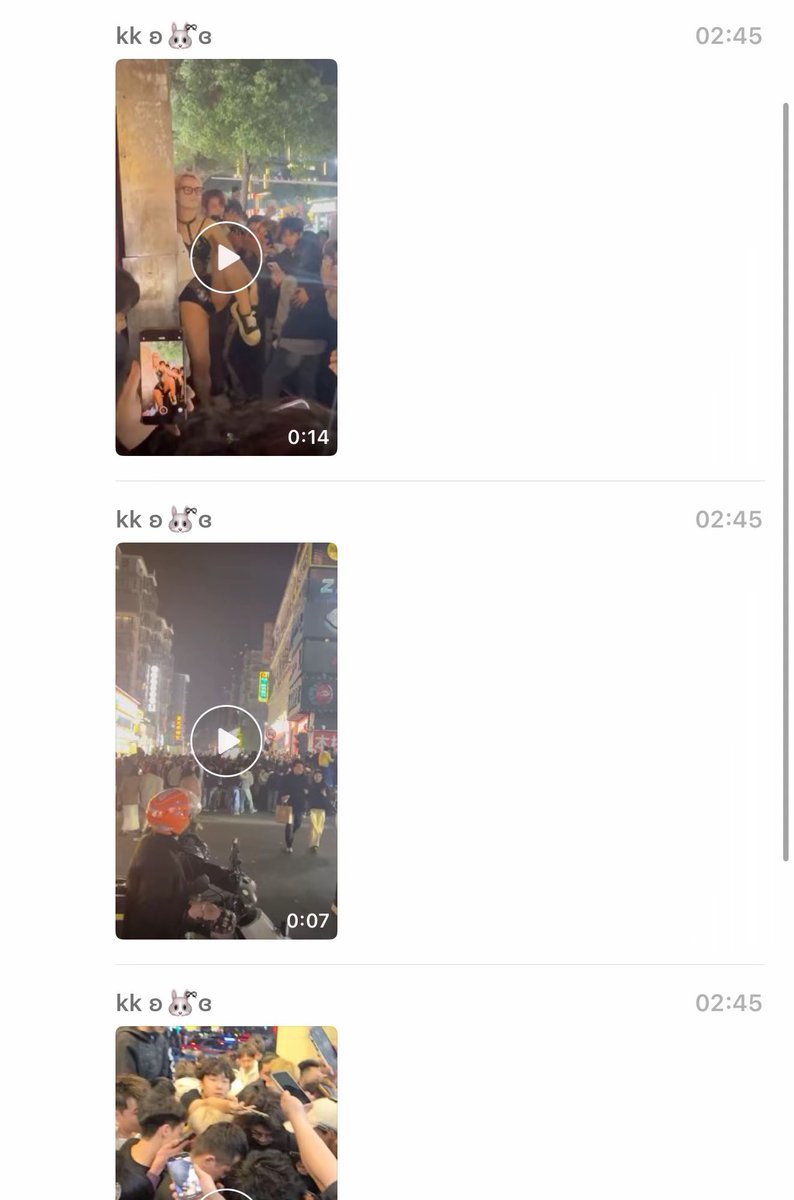
Task: Play the 0:07 street video
Action: point(226,741)
